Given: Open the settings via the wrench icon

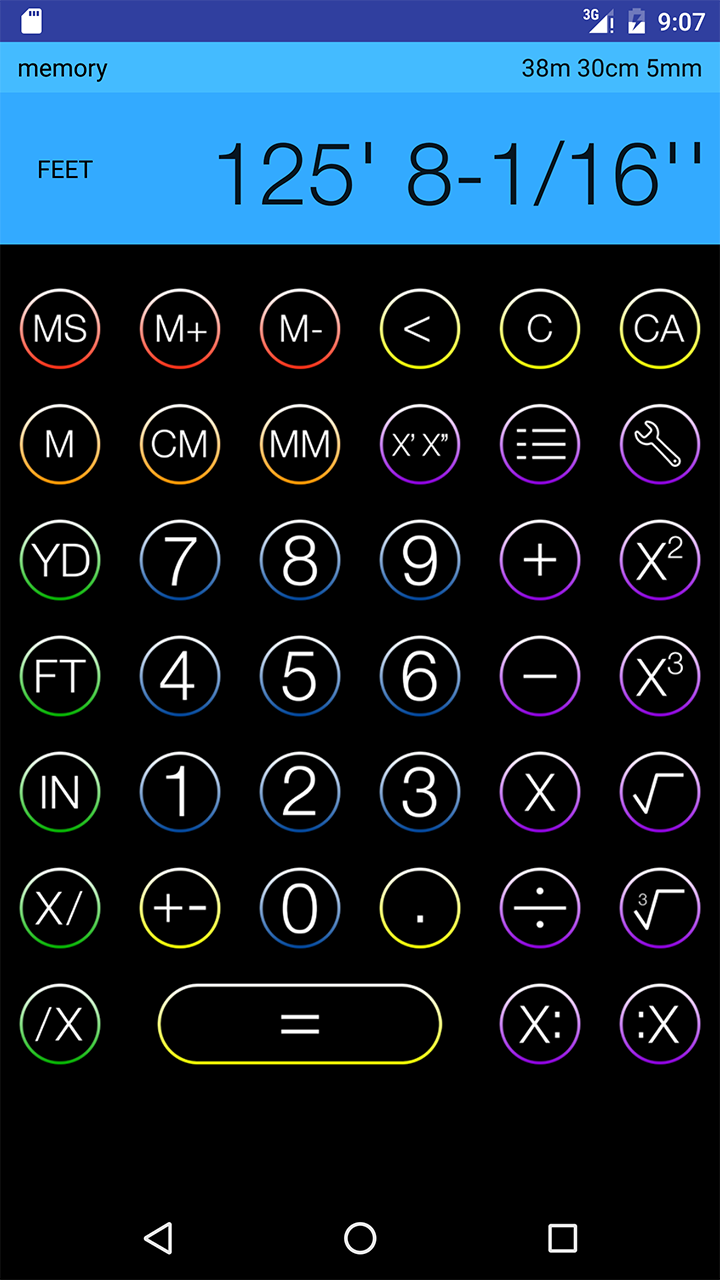Looking at the screenshot, I should (x=659, y=444).
